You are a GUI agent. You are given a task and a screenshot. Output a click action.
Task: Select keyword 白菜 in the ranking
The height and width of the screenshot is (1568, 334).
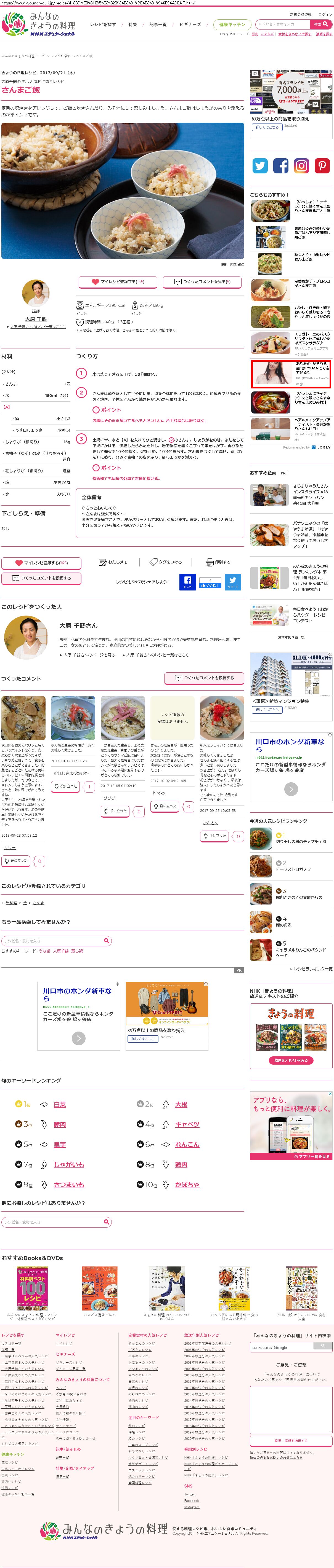point(60,1103)
